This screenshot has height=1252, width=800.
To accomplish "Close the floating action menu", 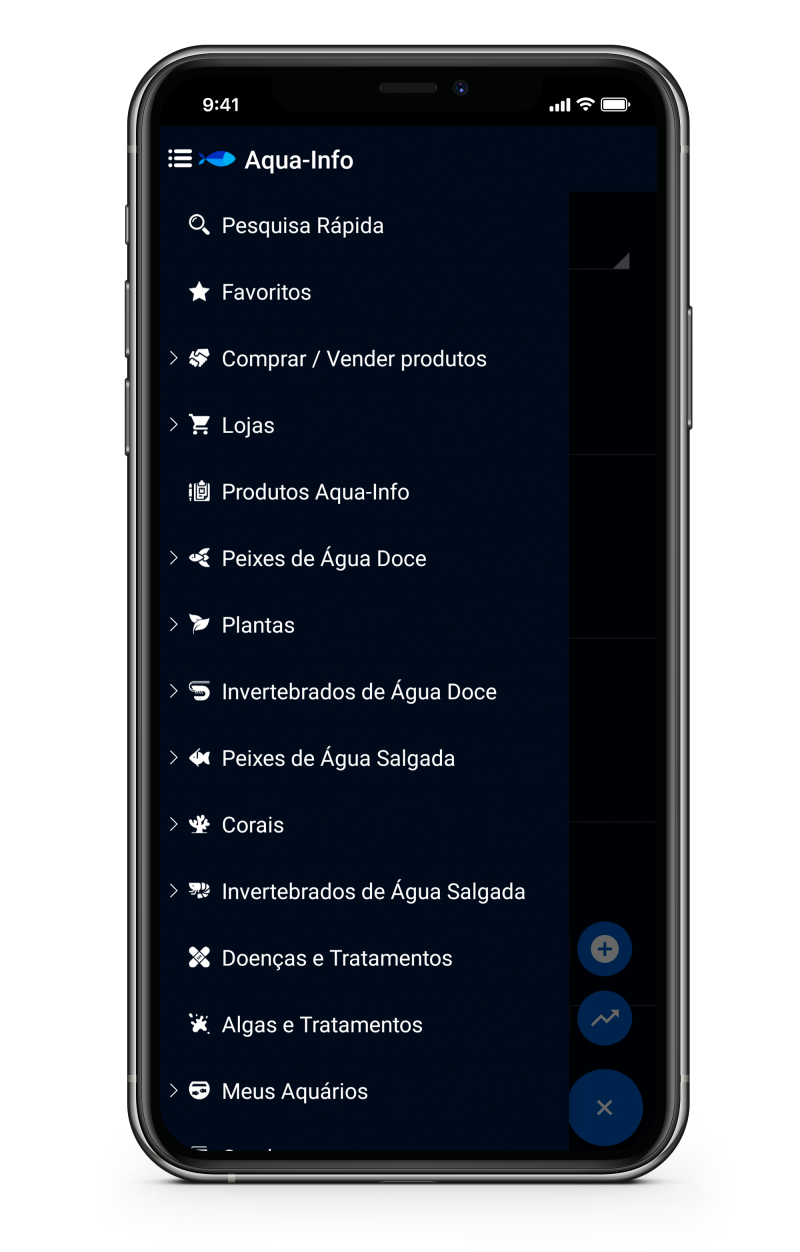I will 604,1107.
